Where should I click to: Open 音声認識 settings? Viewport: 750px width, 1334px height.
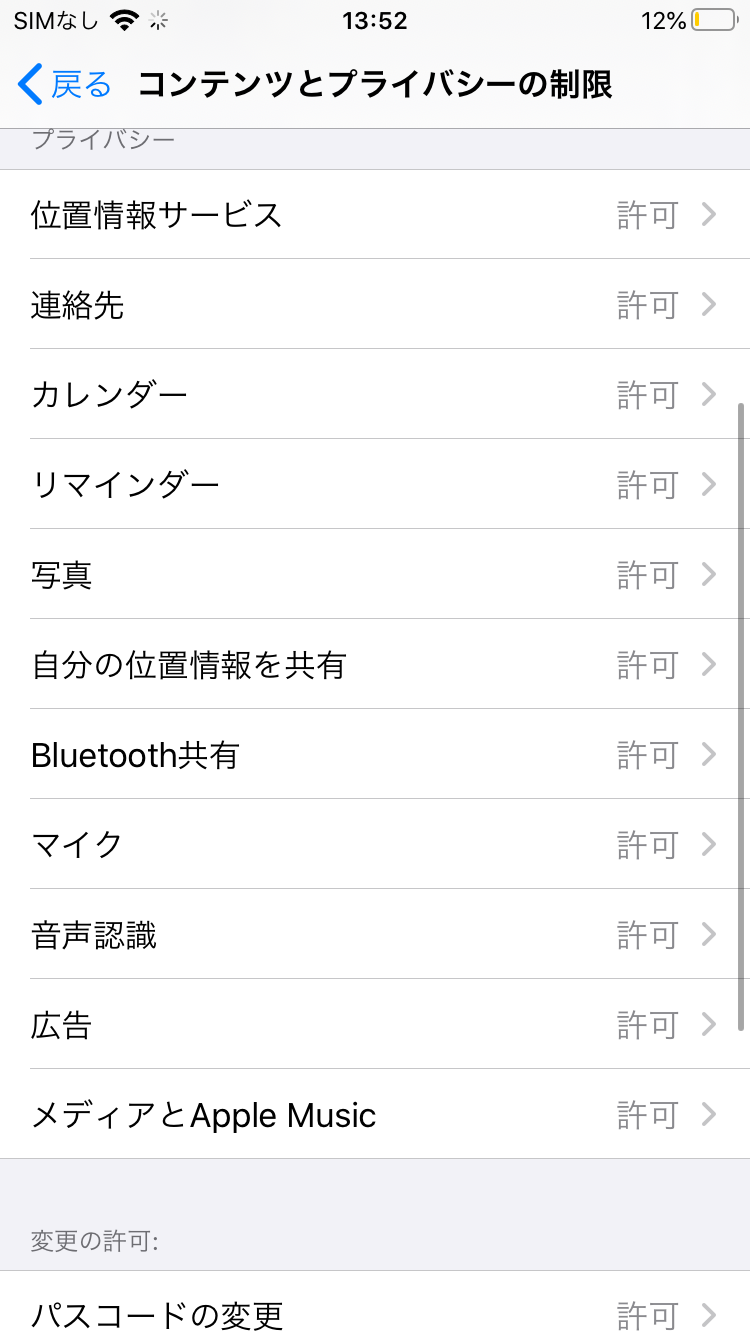click(375, 935)
